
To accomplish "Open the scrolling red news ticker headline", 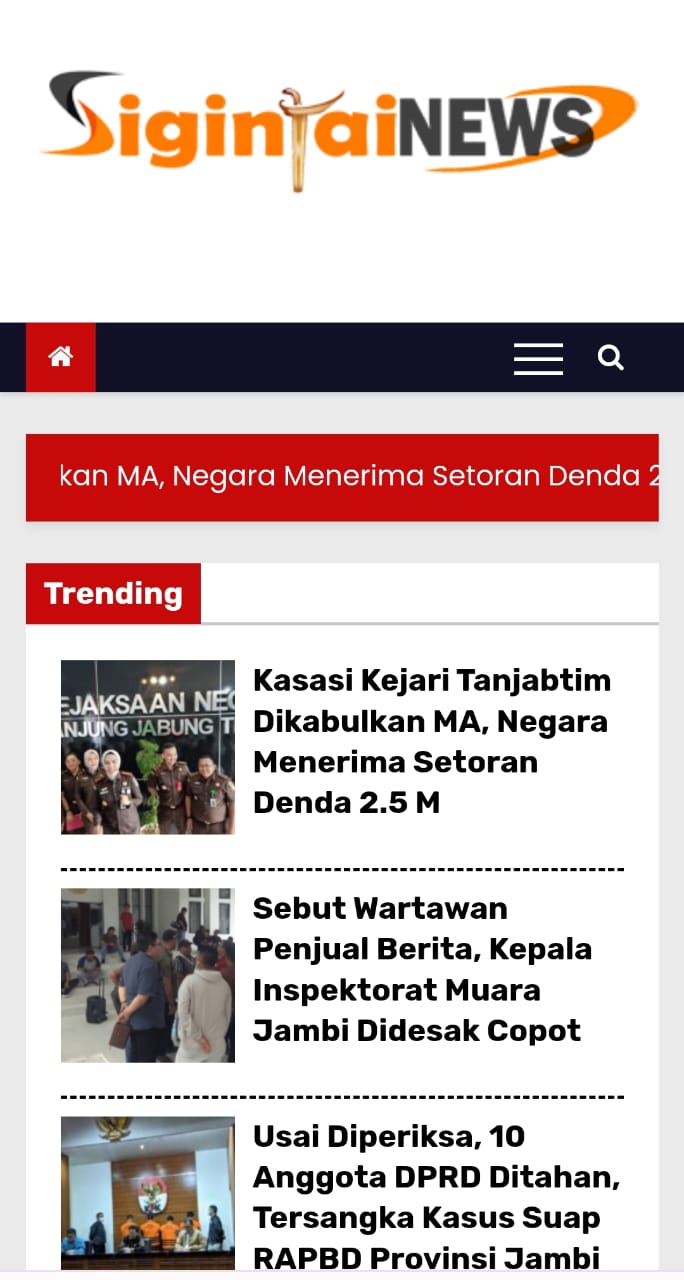I will (342, 477).
